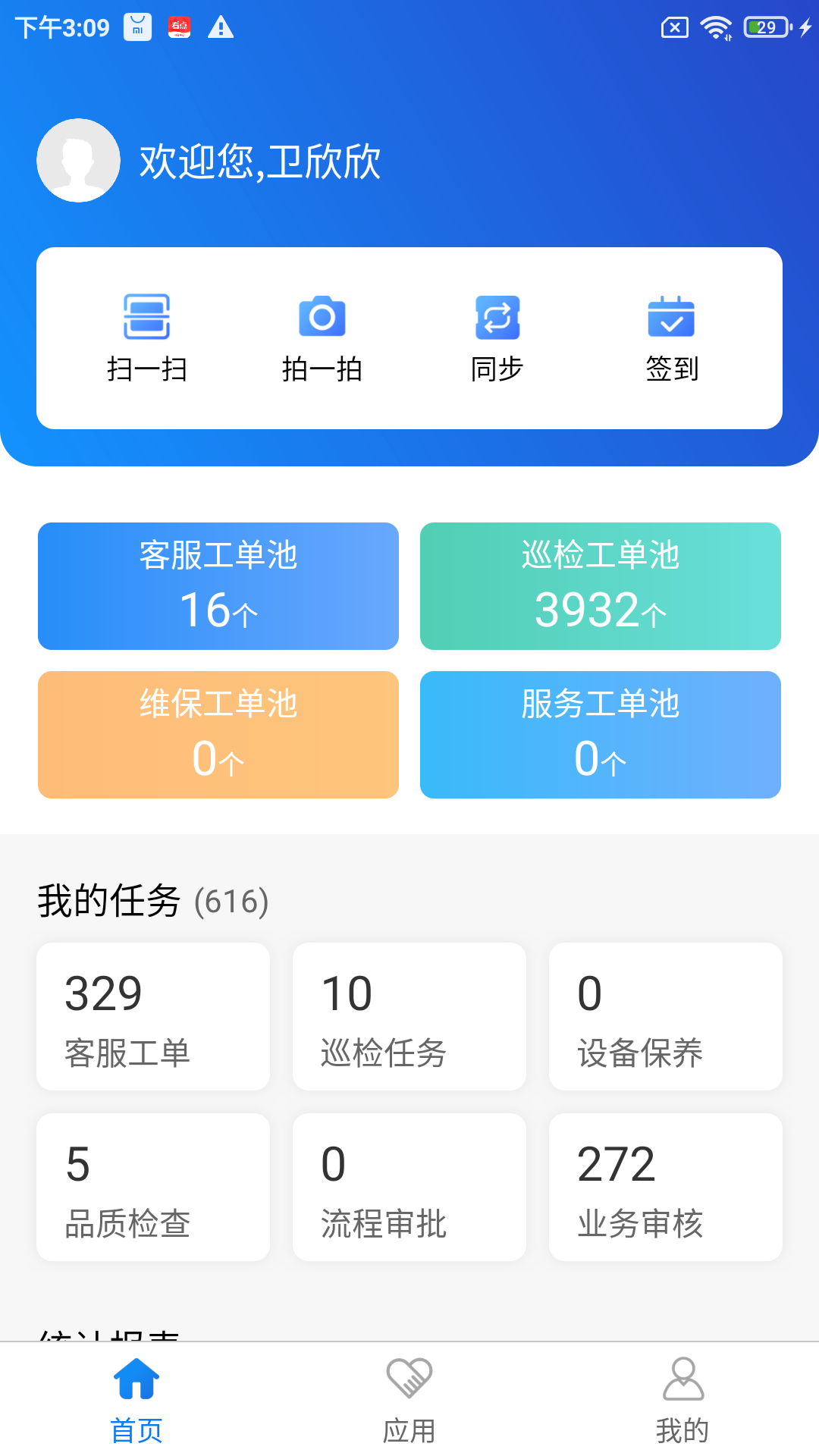Switch to the 应用 tab
The image size is (819, 1456).
pyautogui.click(x=409, y=1399)
